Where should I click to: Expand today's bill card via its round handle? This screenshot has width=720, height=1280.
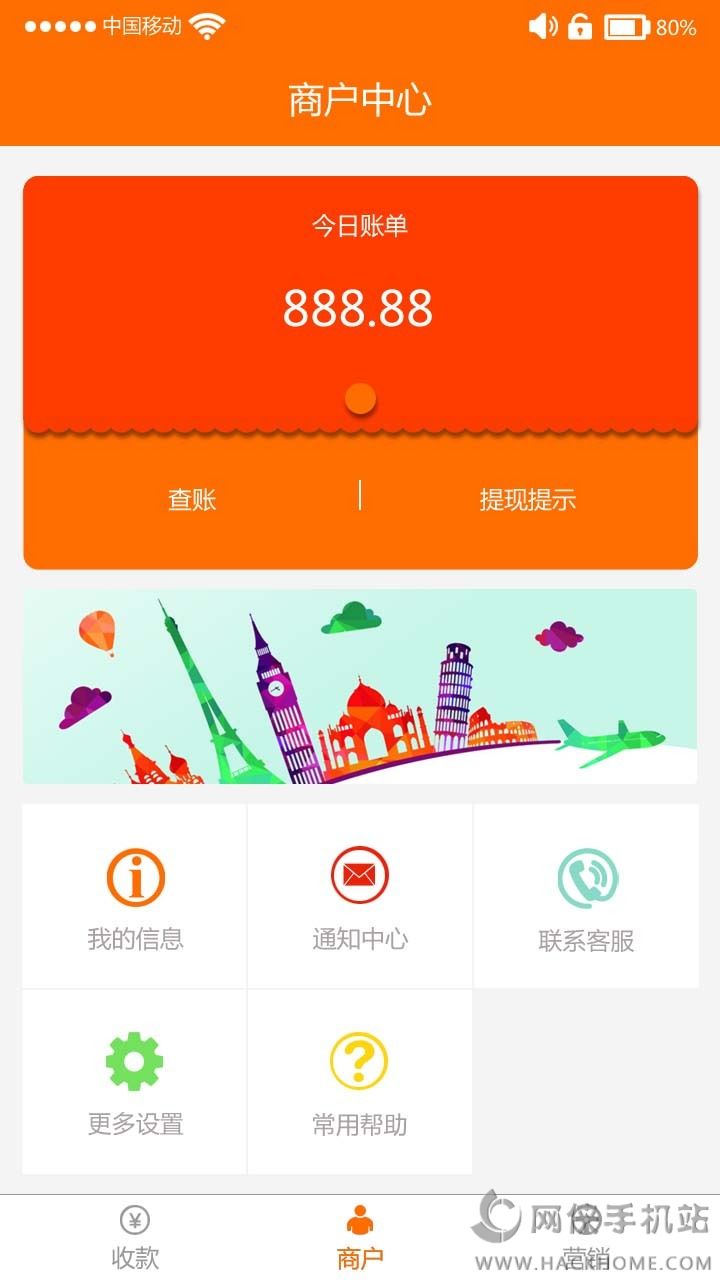(x=358, y=397)
